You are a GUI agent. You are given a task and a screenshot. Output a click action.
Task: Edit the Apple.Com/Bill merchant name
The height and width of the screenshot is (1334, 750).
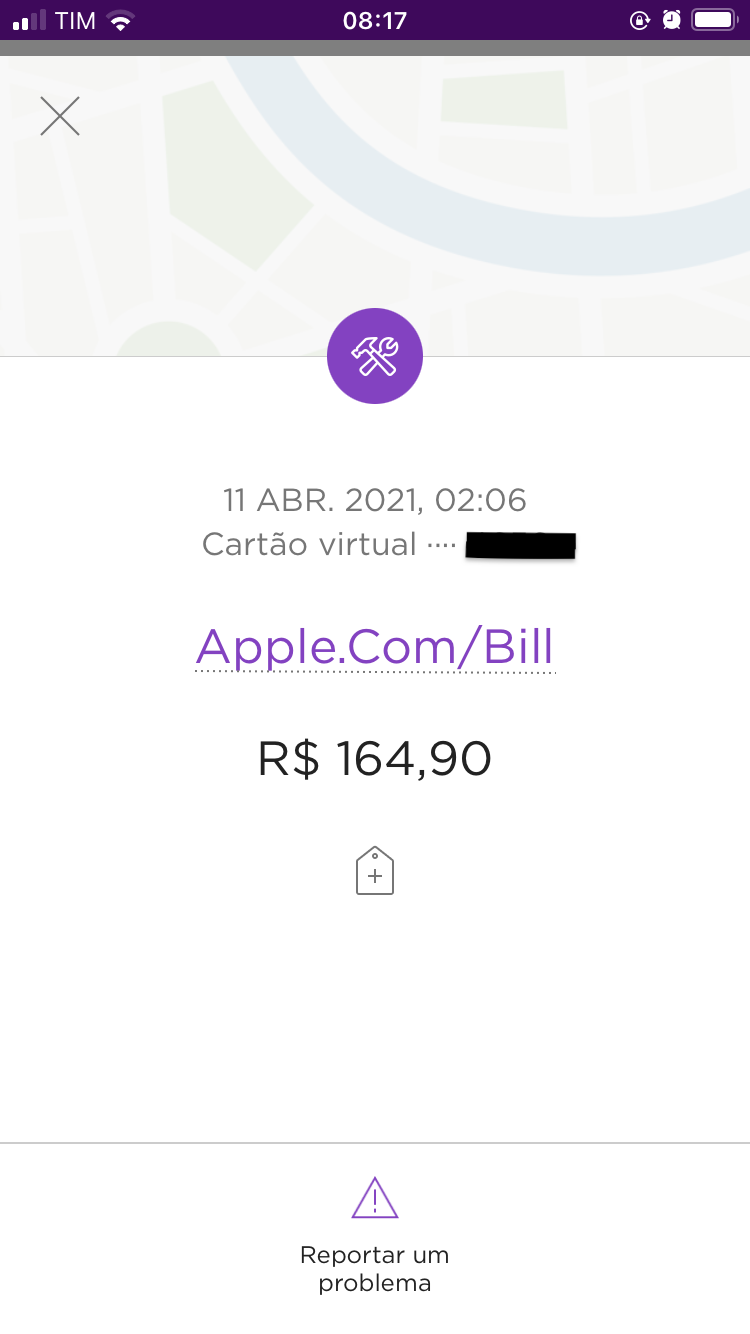(x=375, y=647)
